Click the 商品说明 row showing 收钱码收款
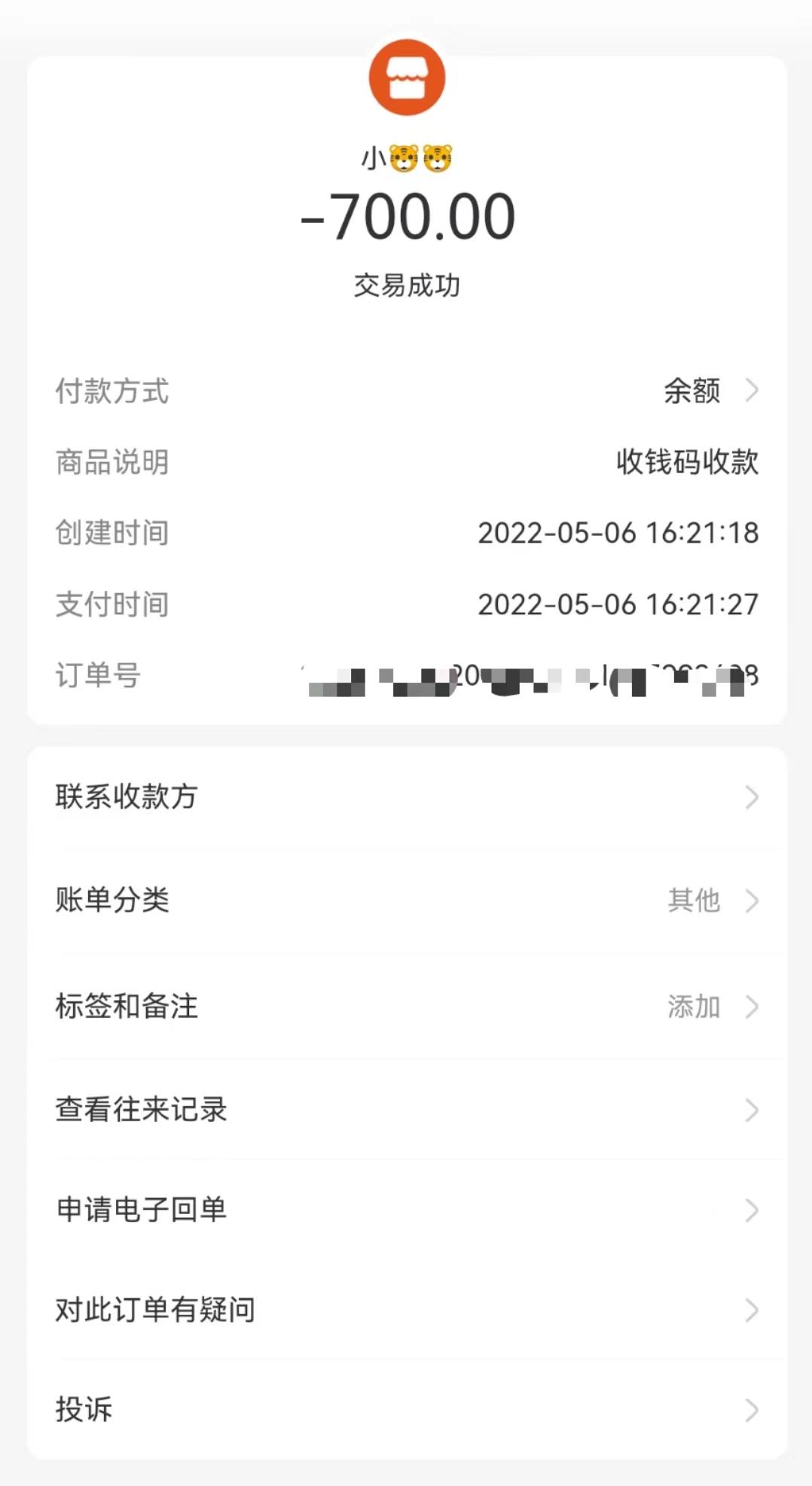Image resolution: width=812 pixels, height=1486 pixels. (406, 463)
